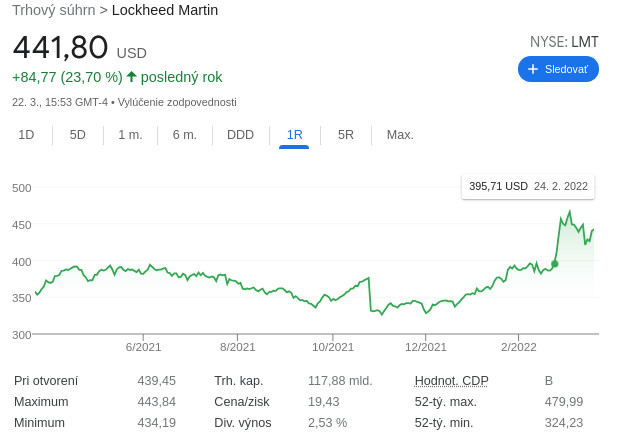
Task: Open the Hodnot. CDP info link
Action: click(451, 380)
